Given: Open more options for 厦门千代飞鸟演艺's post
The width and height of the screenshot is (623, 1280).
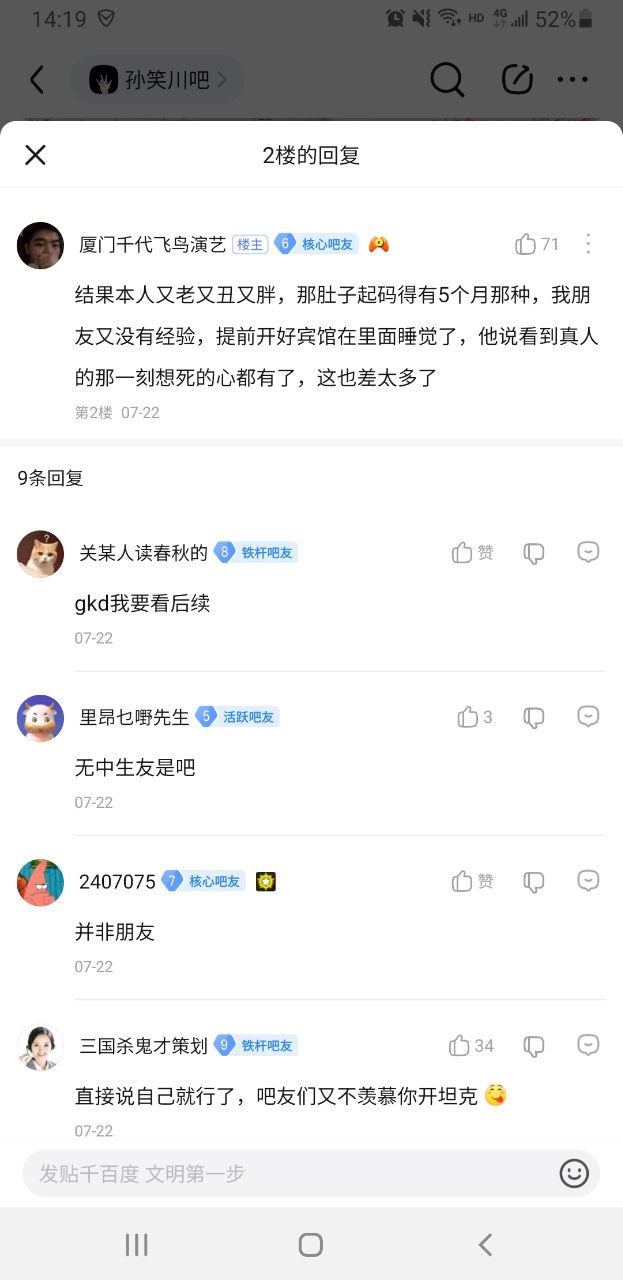Looking at the screenshot, I should 588,244.
